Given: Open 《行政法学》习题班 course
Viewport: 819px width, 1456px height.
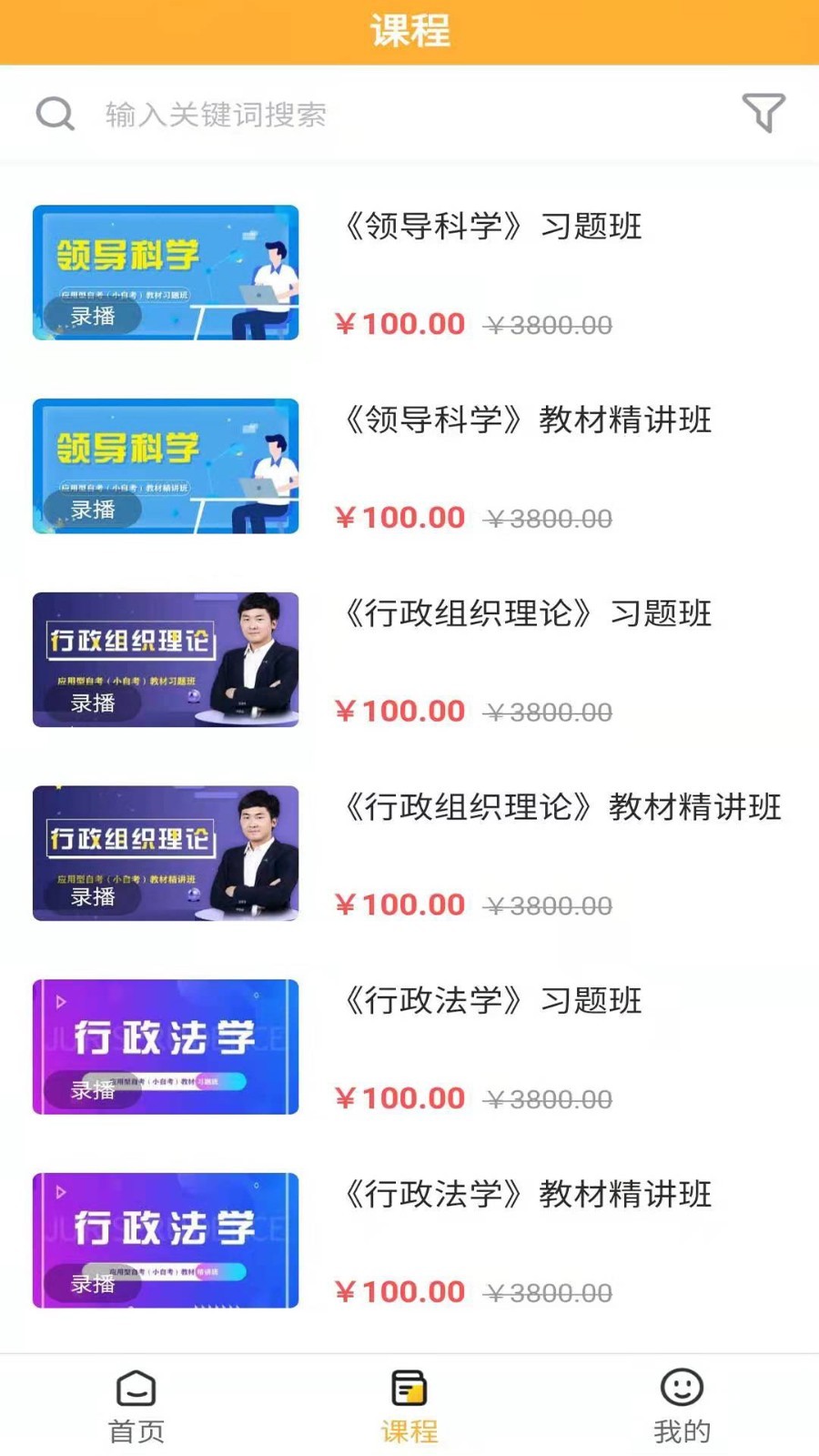Looking at the screenshot, I should click(x=491, y=1001).
